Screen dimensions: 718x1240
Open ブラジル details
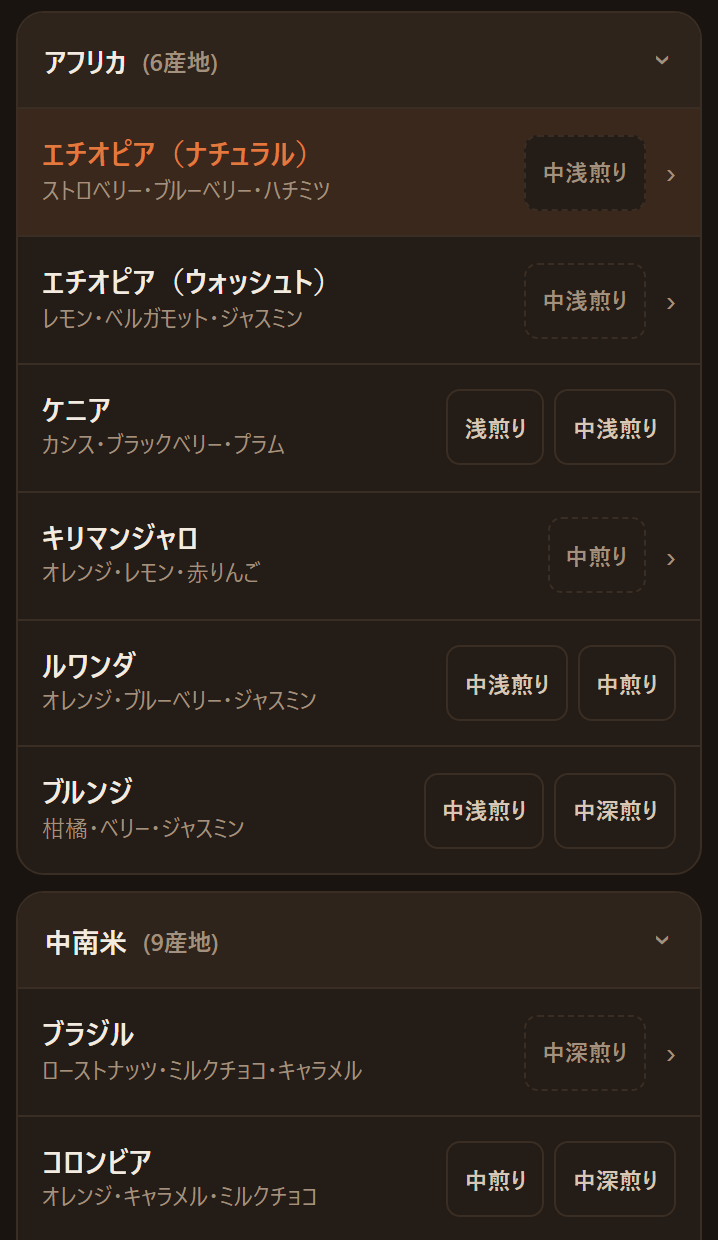359,1052
